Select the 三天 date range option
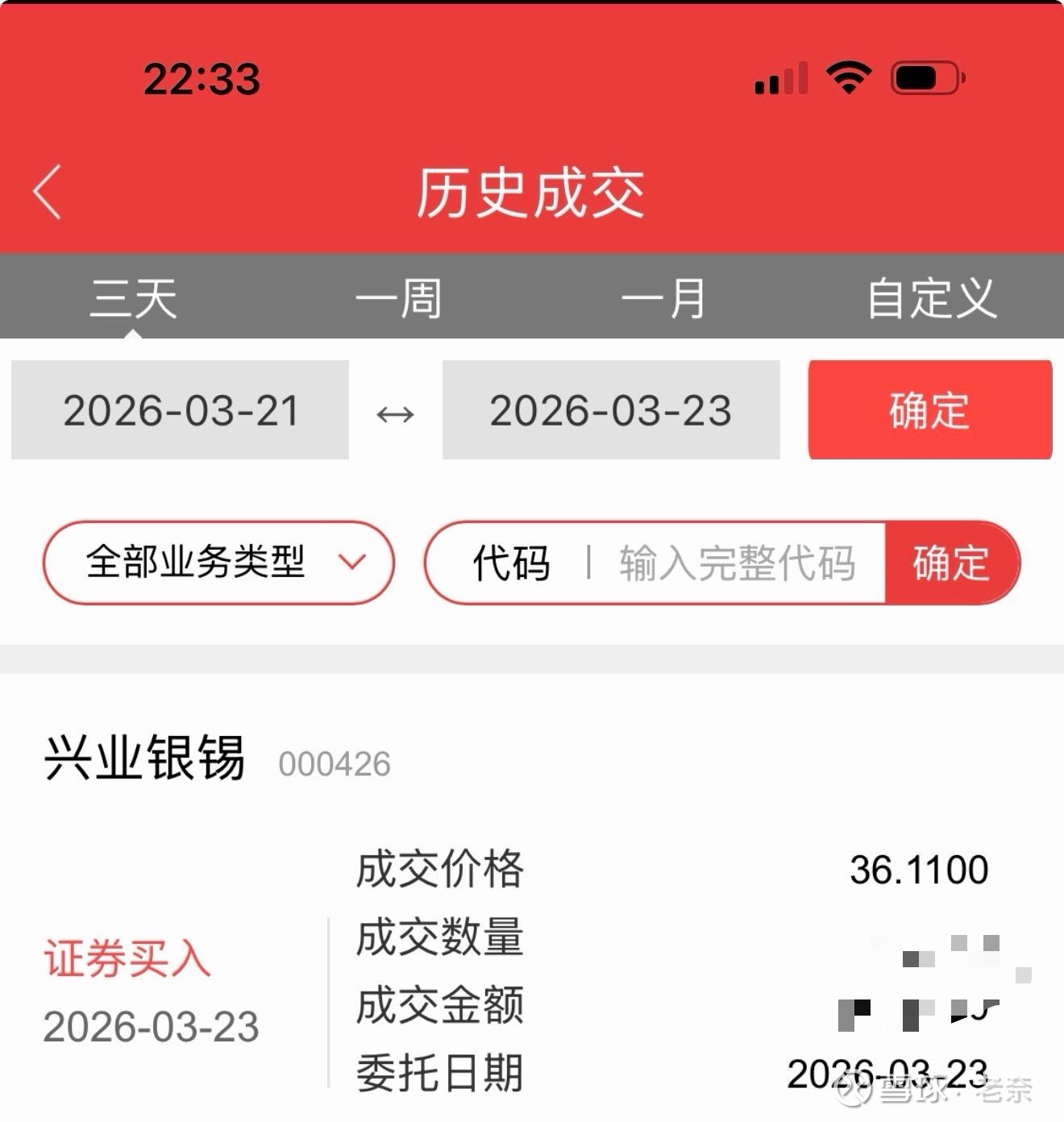Screen dimensions: 1064x1122 pos(133,297)
